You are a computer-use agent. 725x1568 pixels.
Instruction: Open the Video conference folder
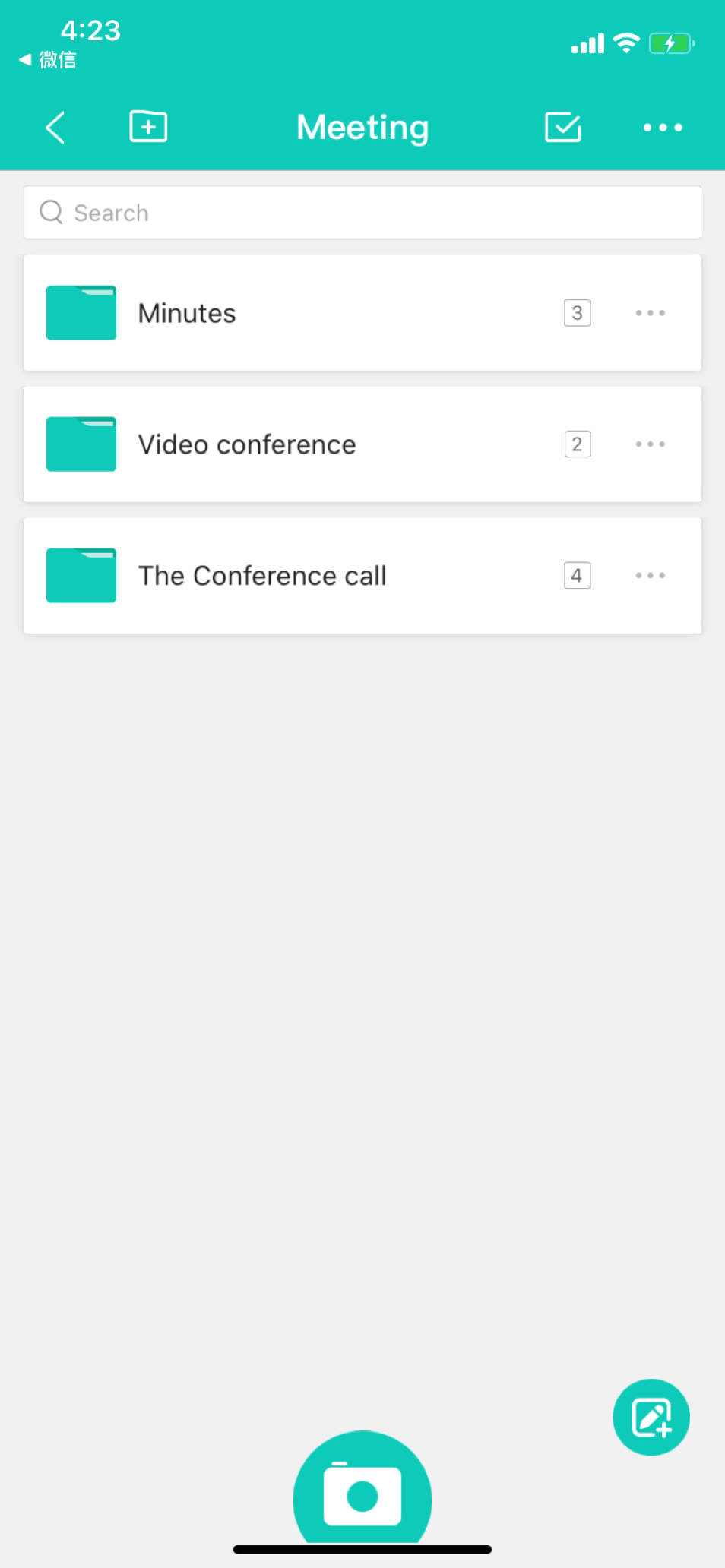tap(304, 444)
